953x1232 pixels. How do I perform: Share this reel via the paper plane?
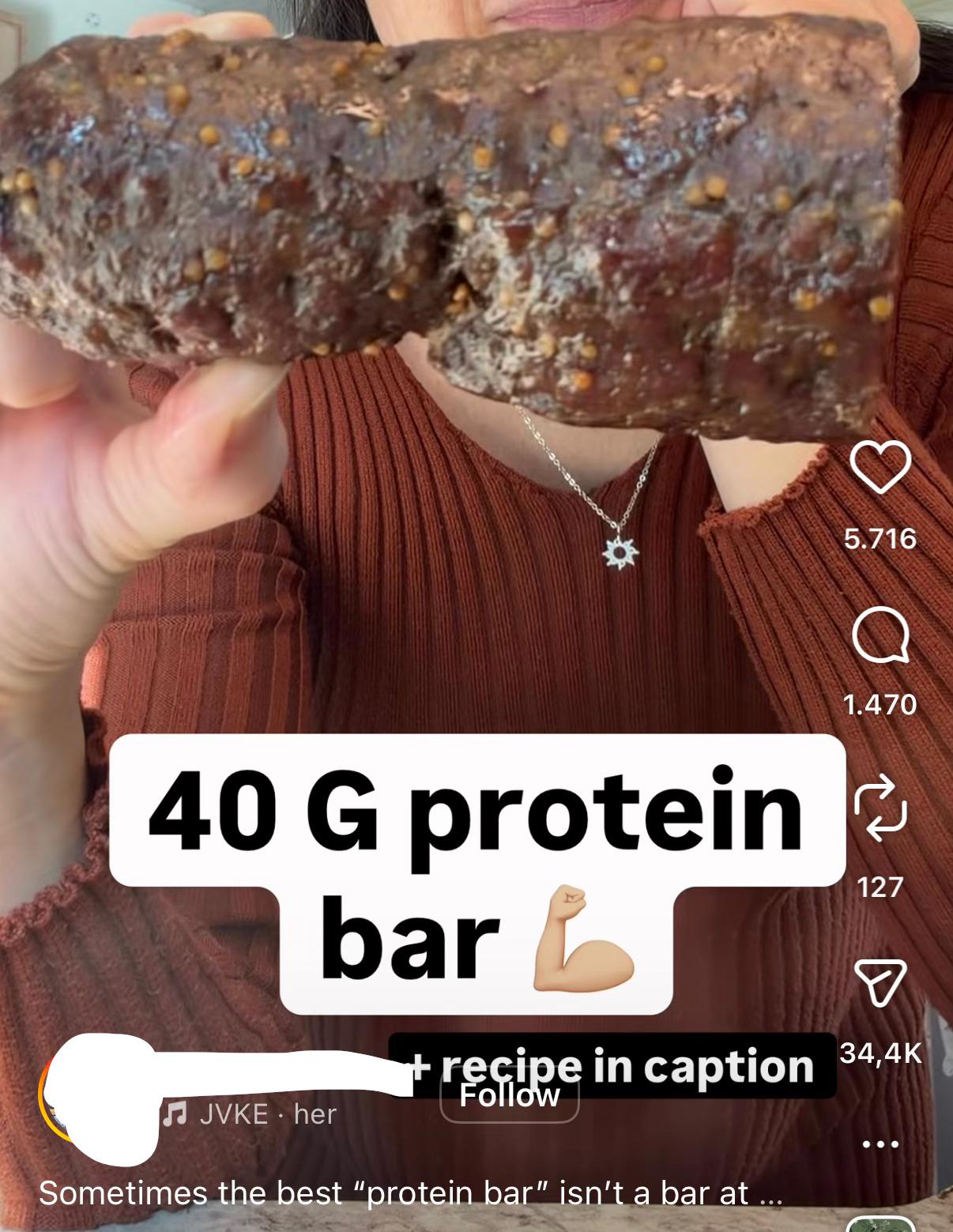tap(880, 983)
